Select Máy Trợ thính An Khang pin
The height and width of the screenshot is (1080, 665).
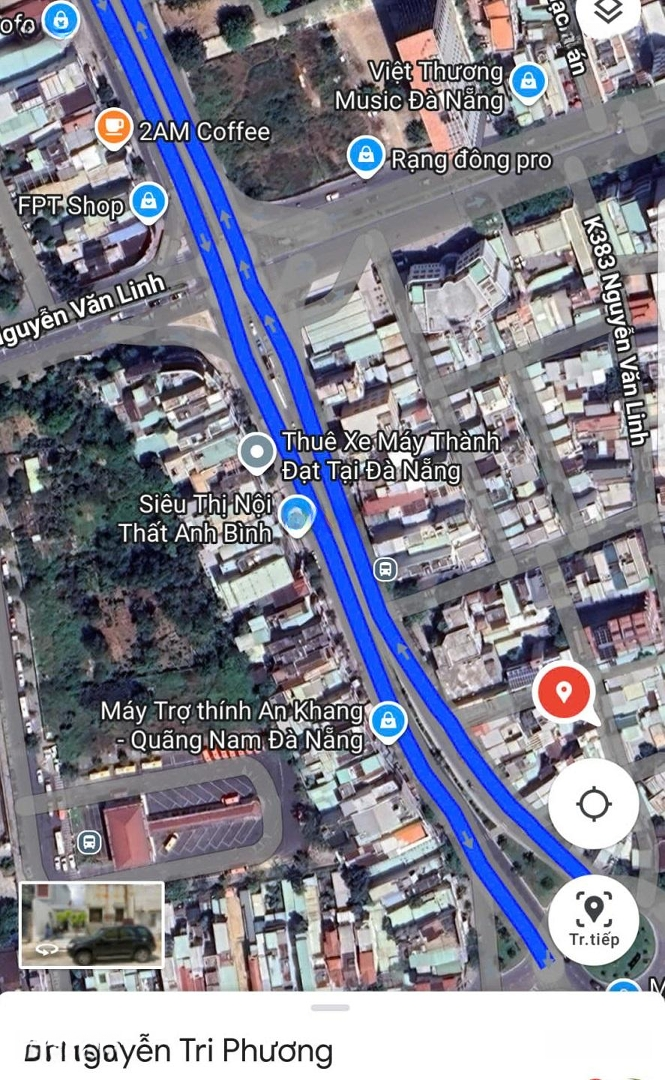[387, 718]
